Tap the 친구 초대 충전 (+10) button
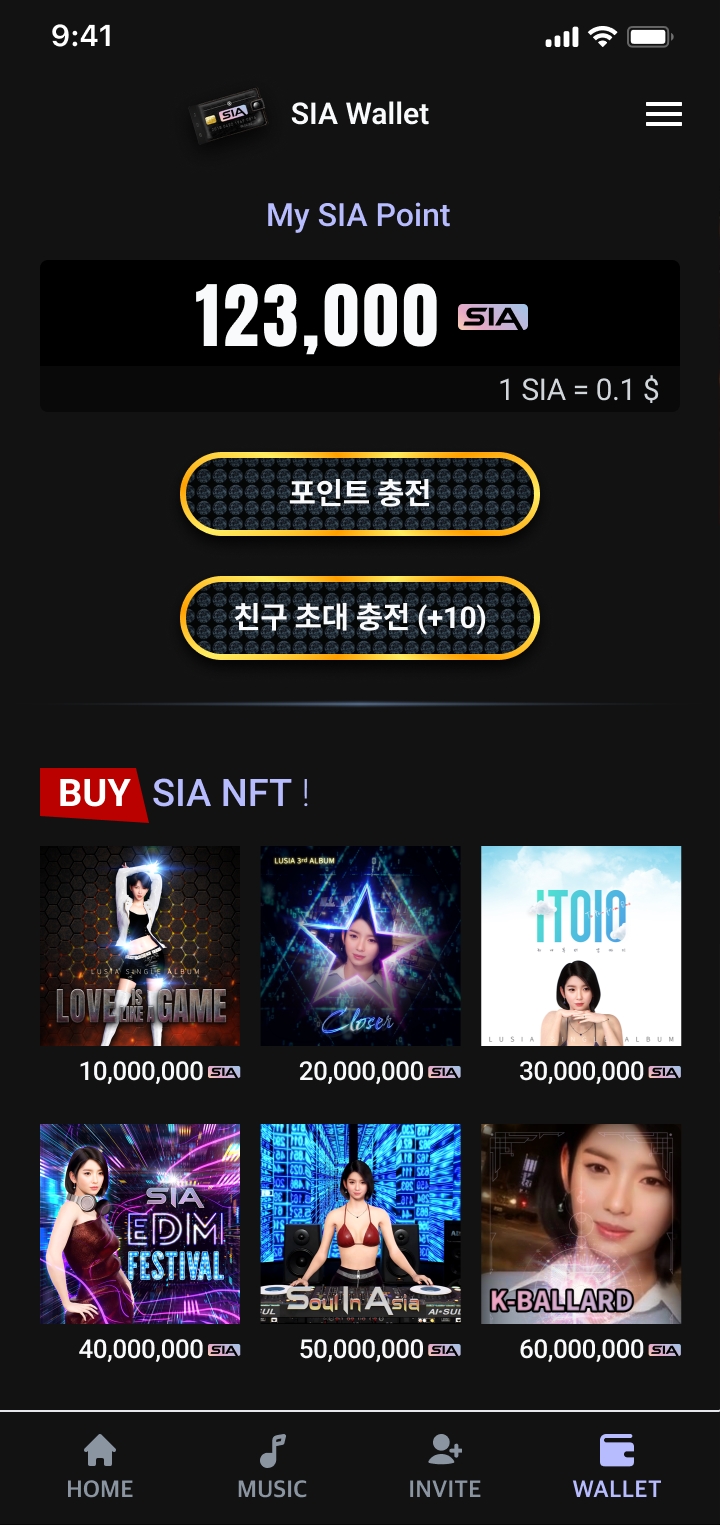 (360, 618)
